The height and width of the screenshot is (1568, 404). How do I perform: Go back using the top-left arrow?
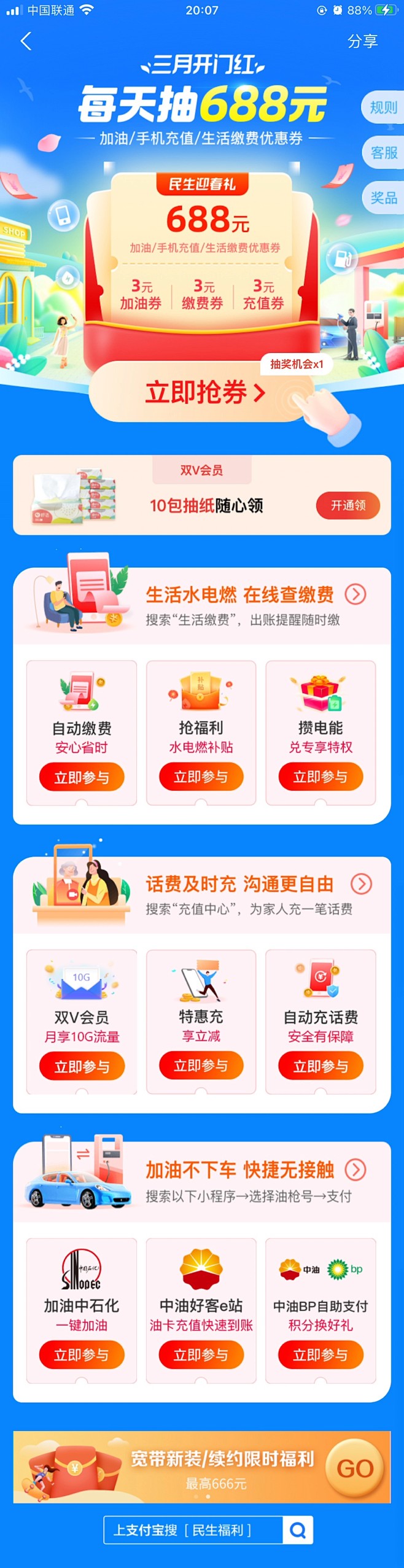tap(26, 42)
